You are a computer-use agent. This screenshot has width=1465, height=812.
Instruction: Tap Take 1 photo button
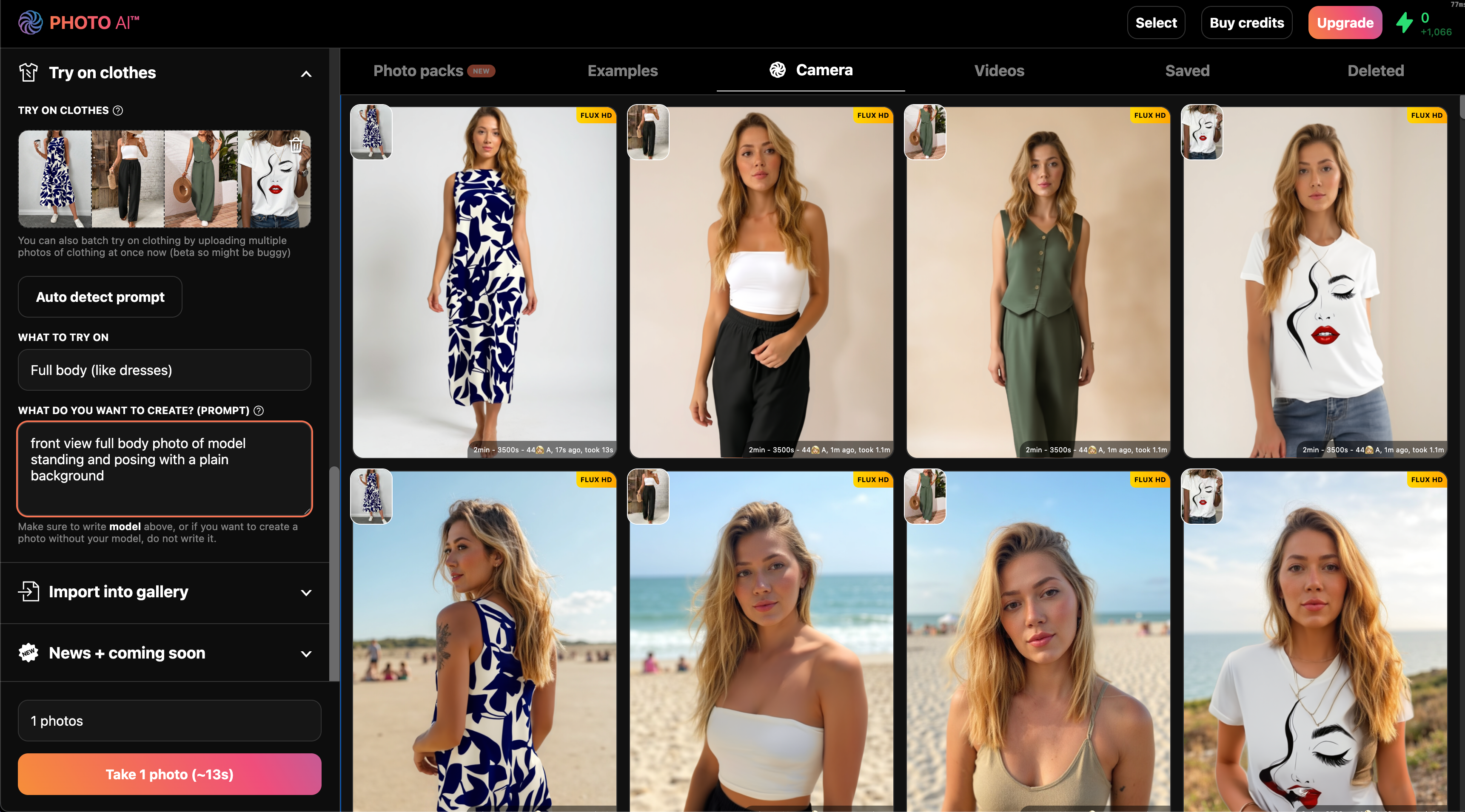[169, 775]
